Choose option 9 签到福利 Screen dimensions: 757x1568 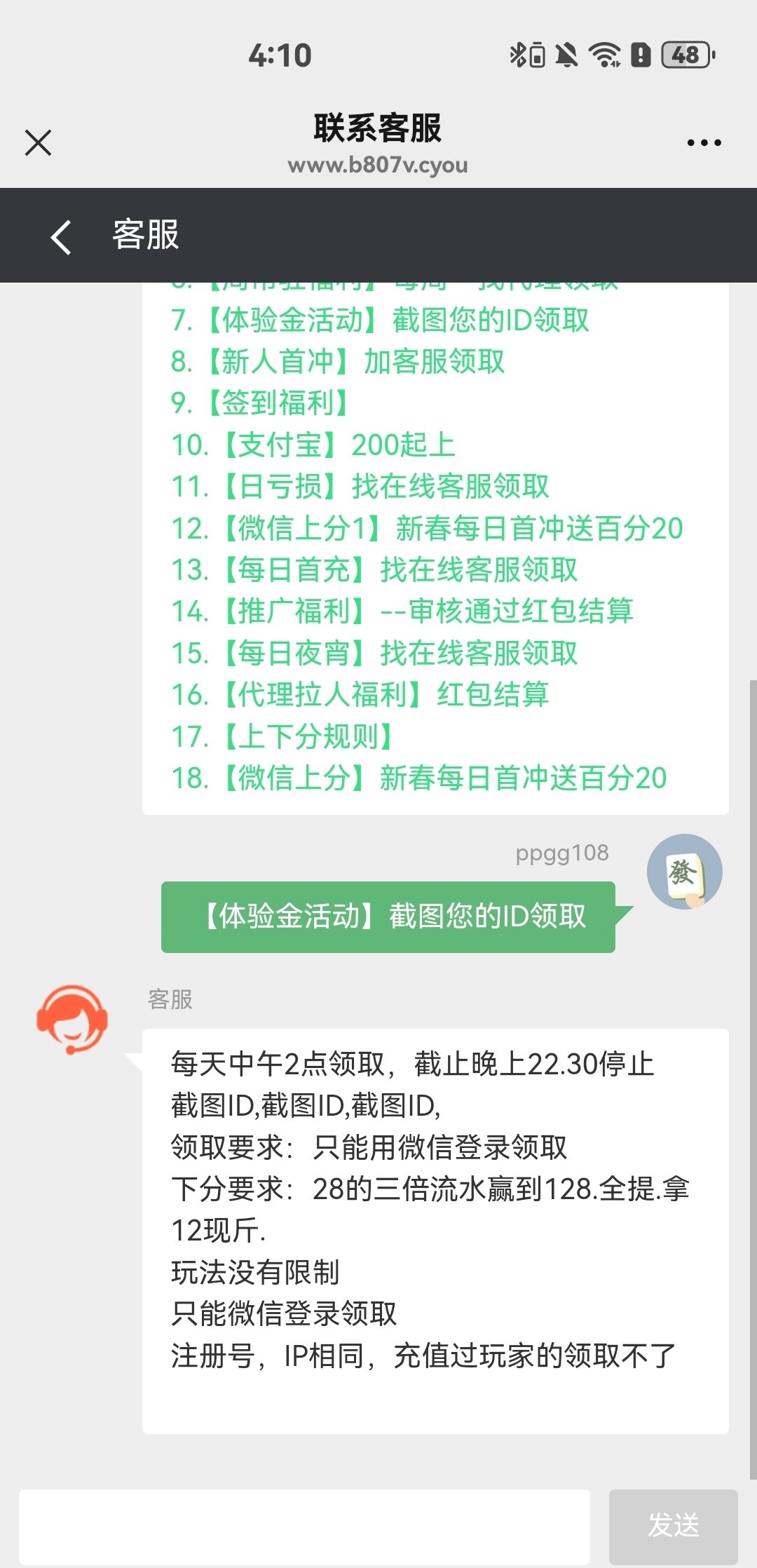pyautogui.click(x=261, y=403)
